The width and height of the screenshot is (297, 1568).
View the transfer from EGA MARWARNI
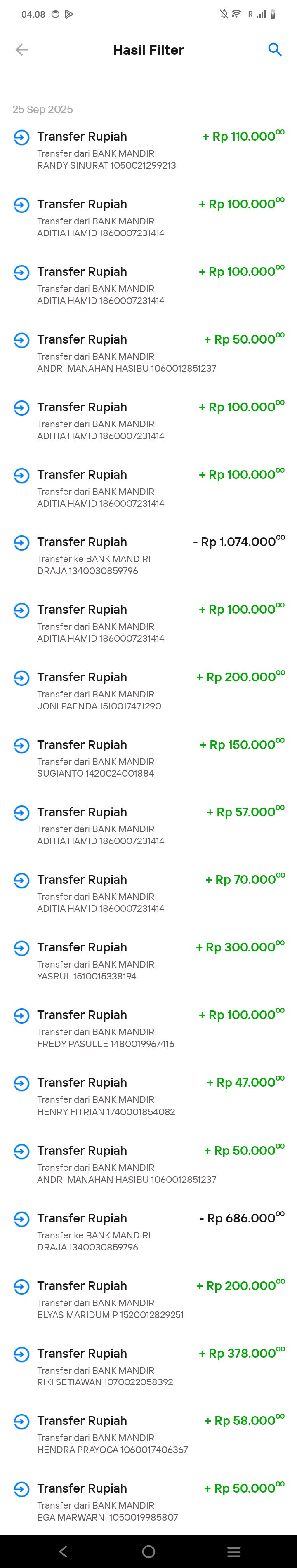[x=148, y=1502]
